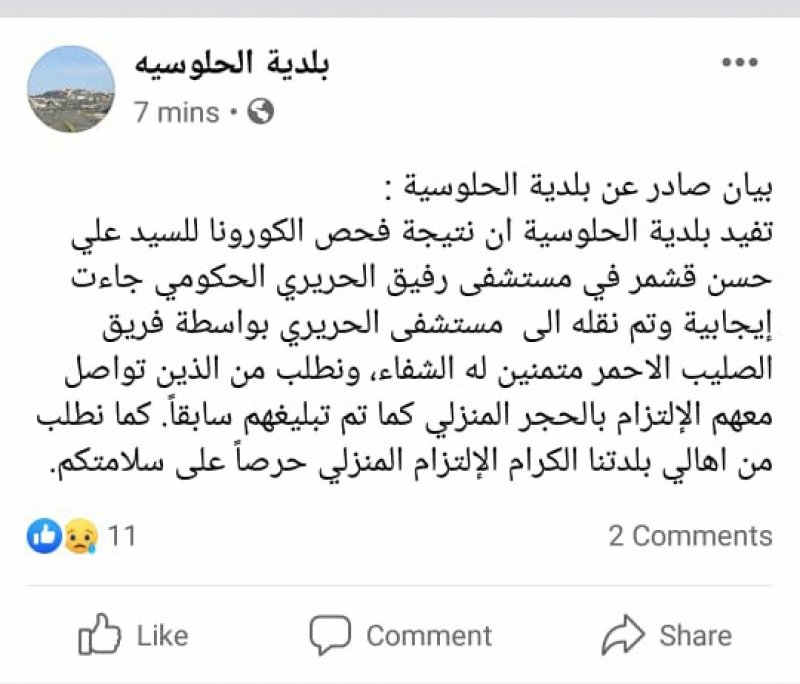Screen dimensions: 800x684
Task: Open بلدية الحلوسيه profile picture
Action: [71, 88]
